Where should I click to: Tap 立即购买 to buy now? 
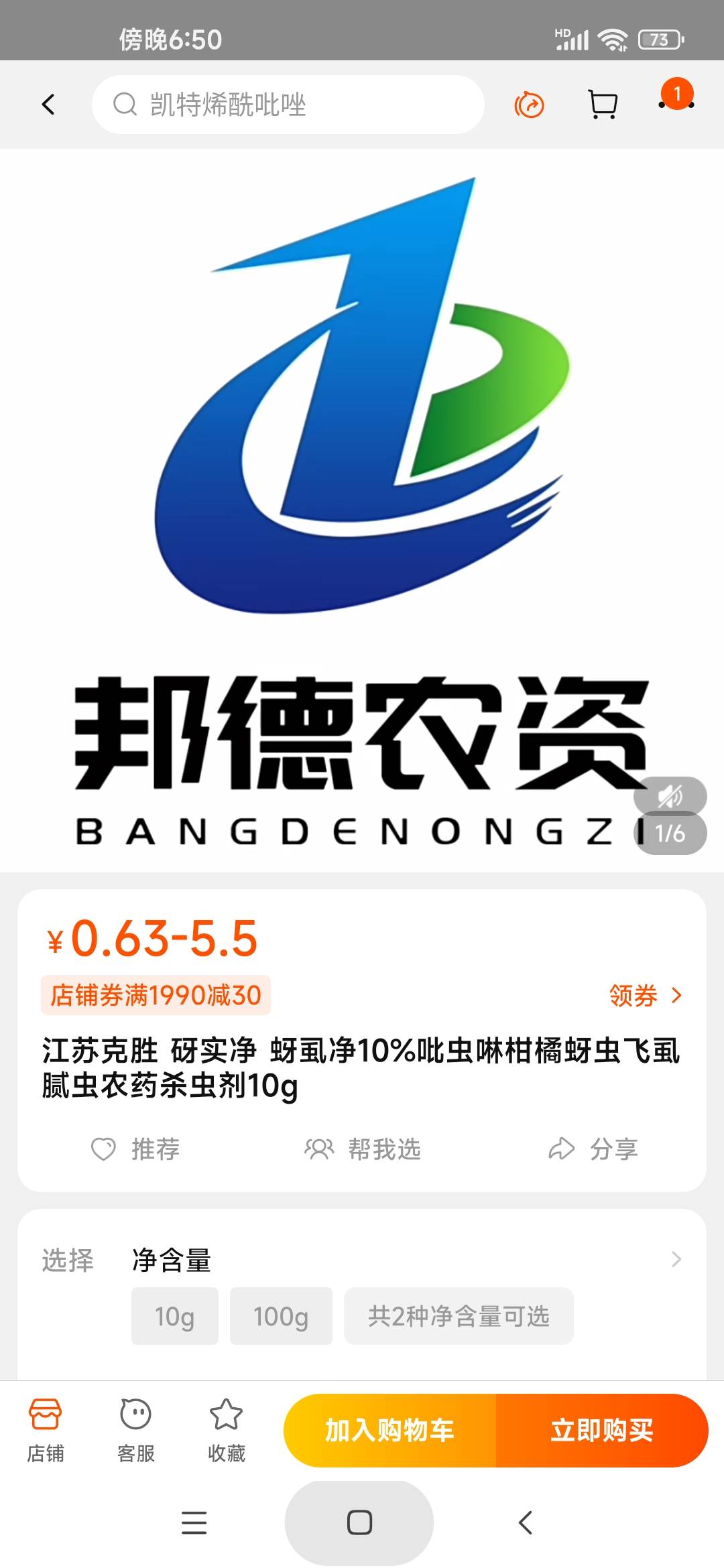click(x=602, y=1431)
